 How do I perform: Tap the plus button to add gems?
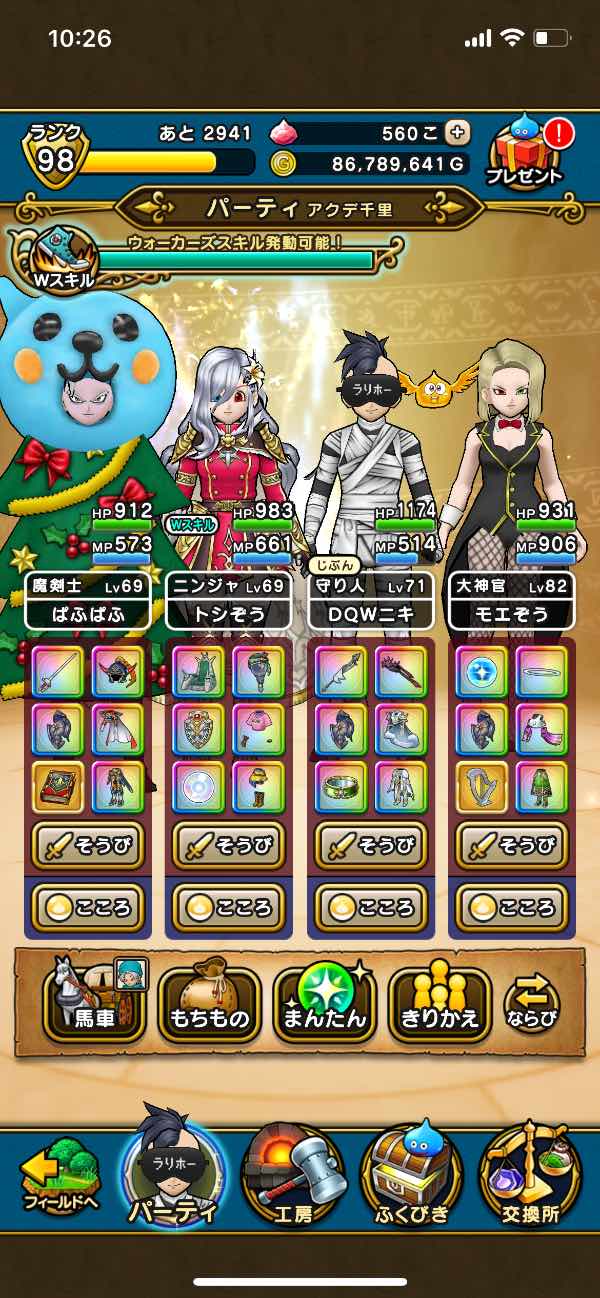pyautogui.click(x=457, y=133)
